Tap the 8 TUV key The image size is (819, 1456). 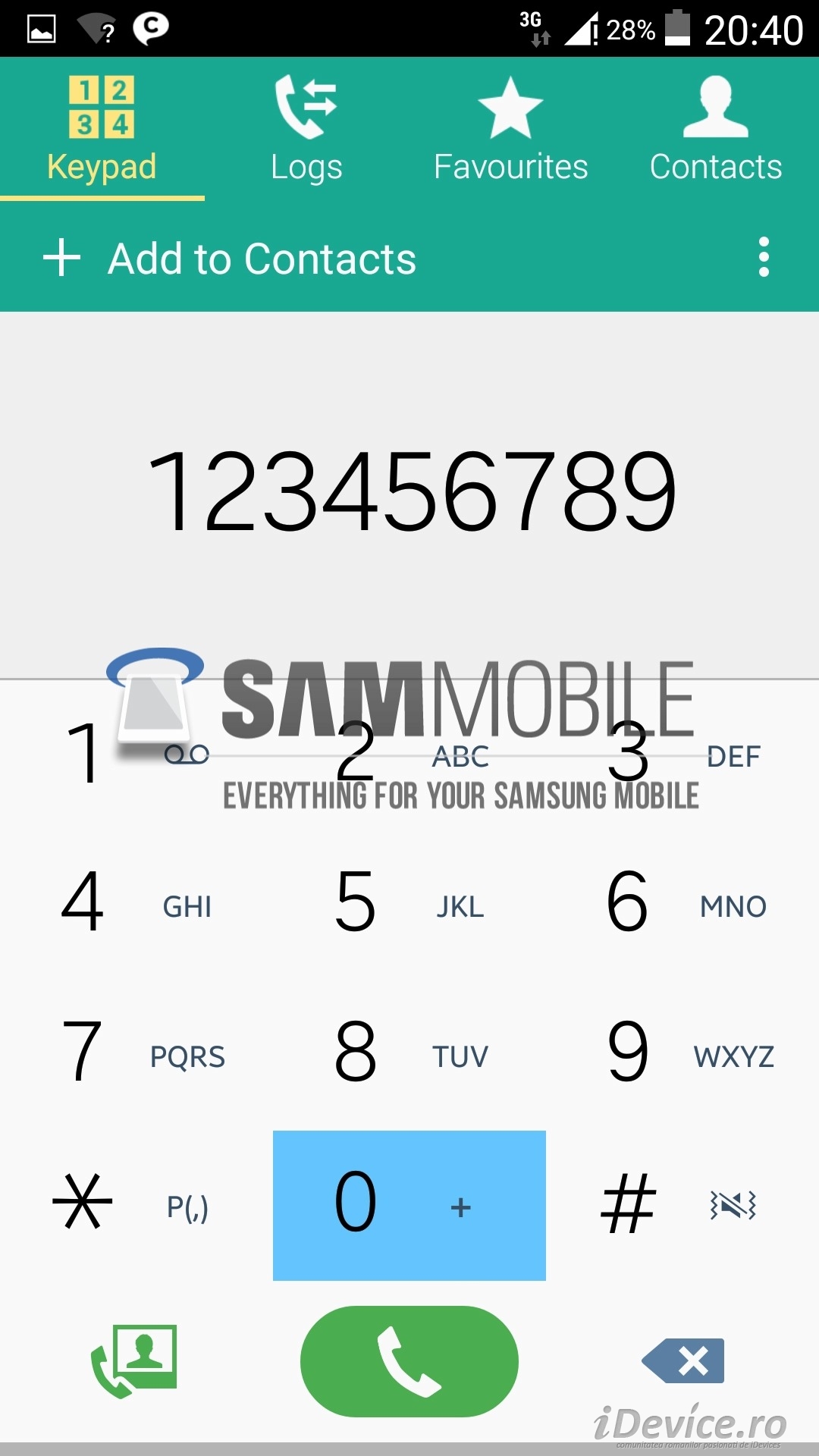[x=409, y=1055]
